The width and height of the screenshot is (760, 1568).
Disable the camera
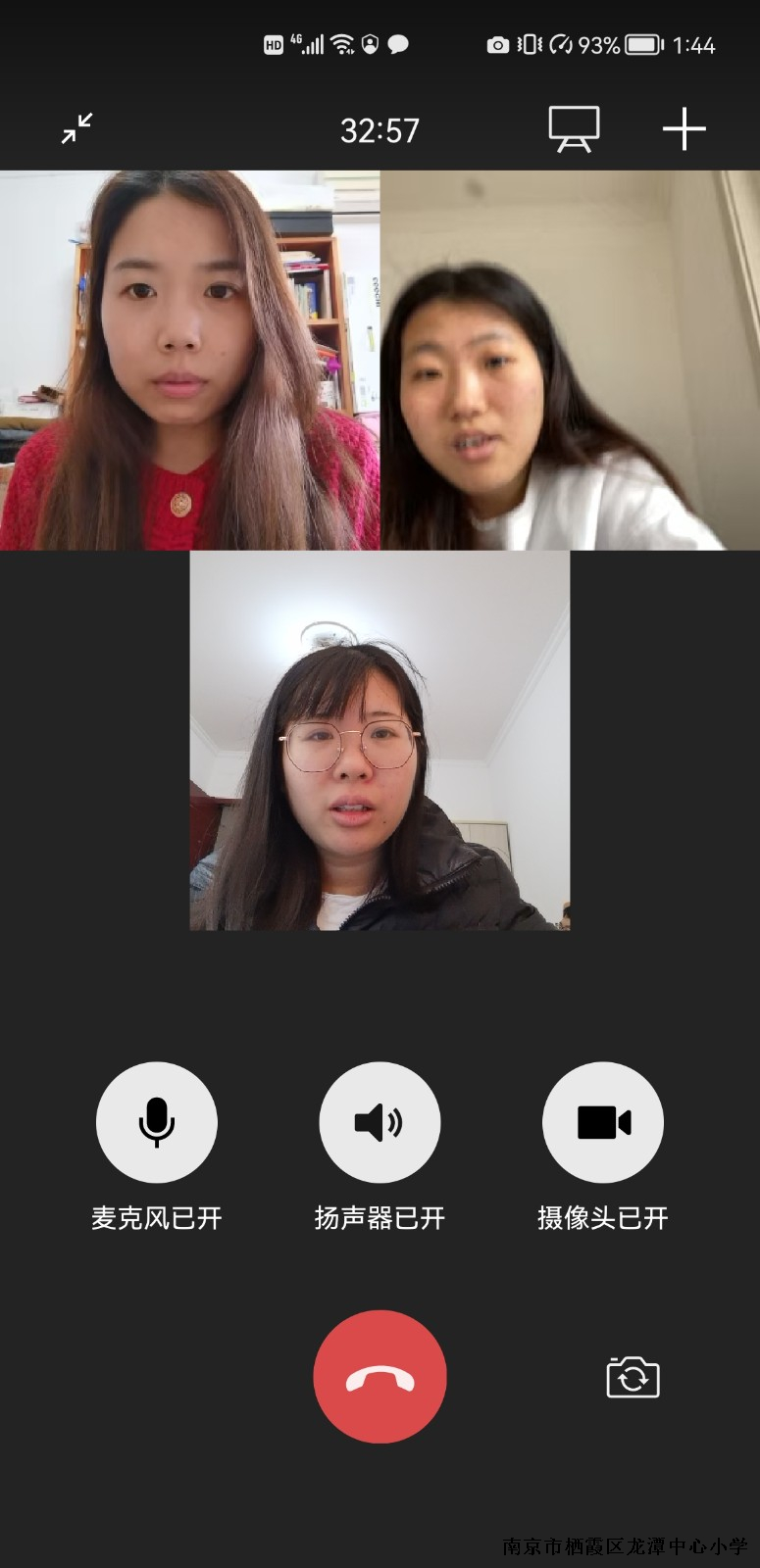(x=603, y=1122)
